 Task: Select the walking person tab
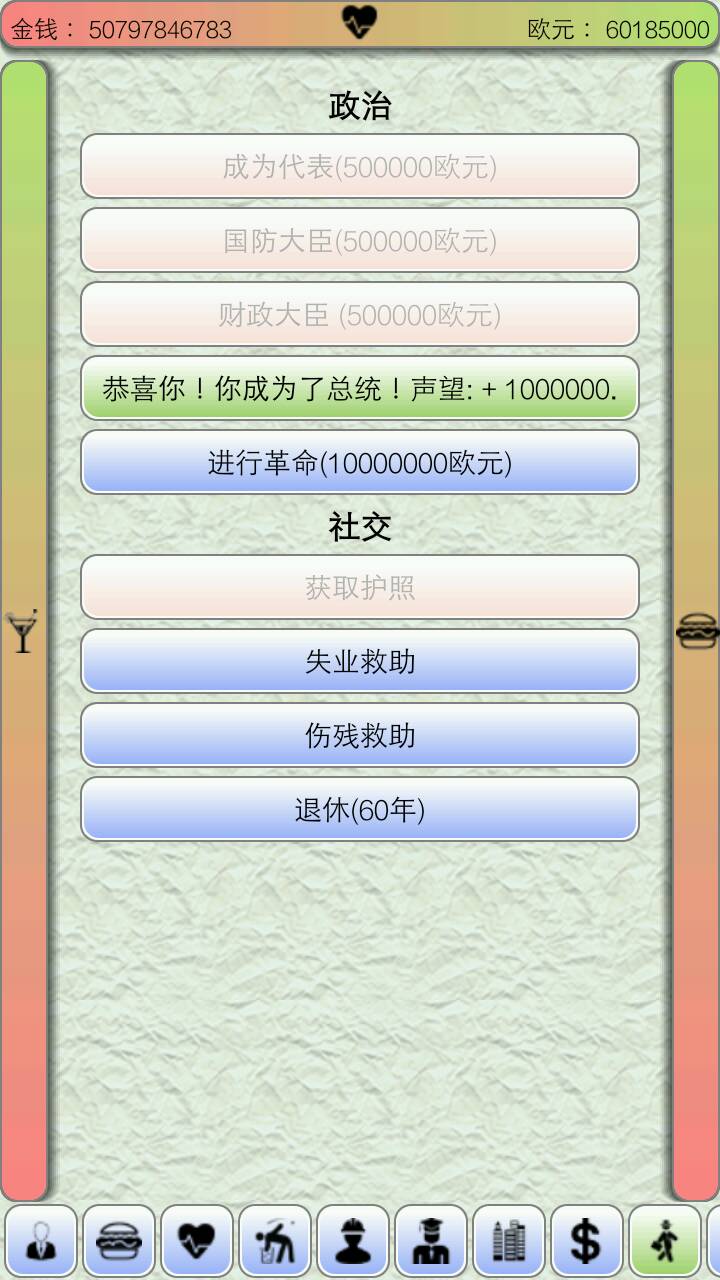coord(665,1241)
